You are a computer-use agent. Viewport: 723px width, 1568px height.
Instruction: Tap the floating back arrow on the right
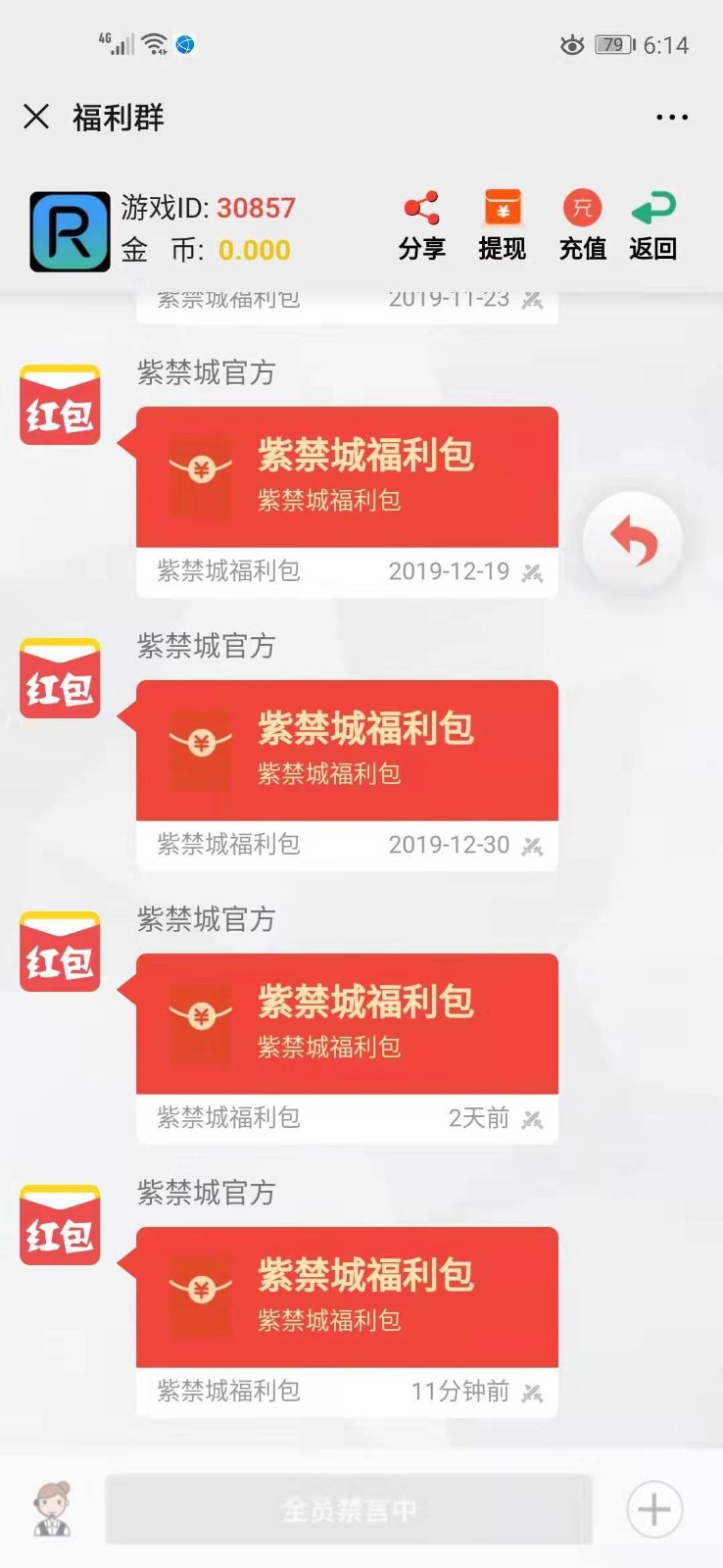pos(633,540)
